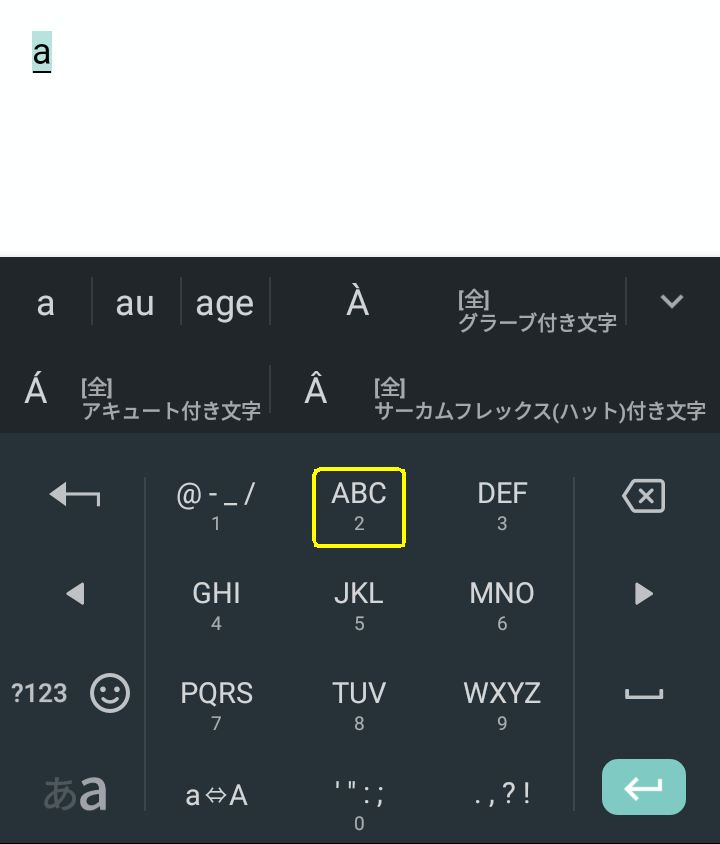Choose the "age" candidate word
Screen dimensions: 720x844
[x=225, y=303]
